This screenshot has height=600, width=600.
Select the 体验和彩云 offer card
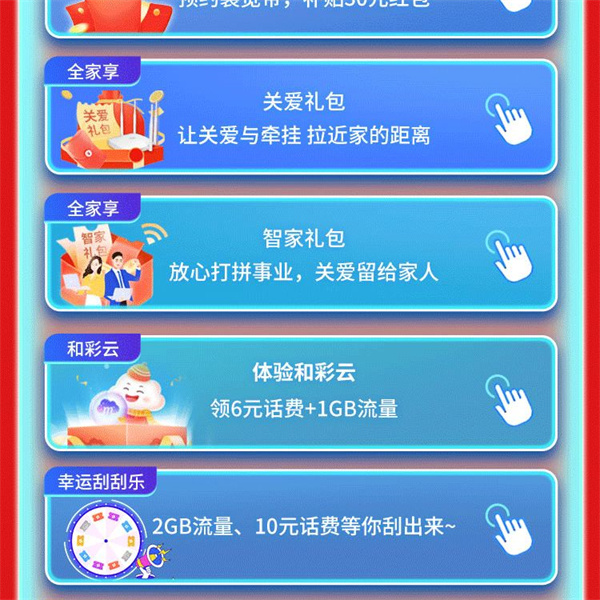[300, 392]
